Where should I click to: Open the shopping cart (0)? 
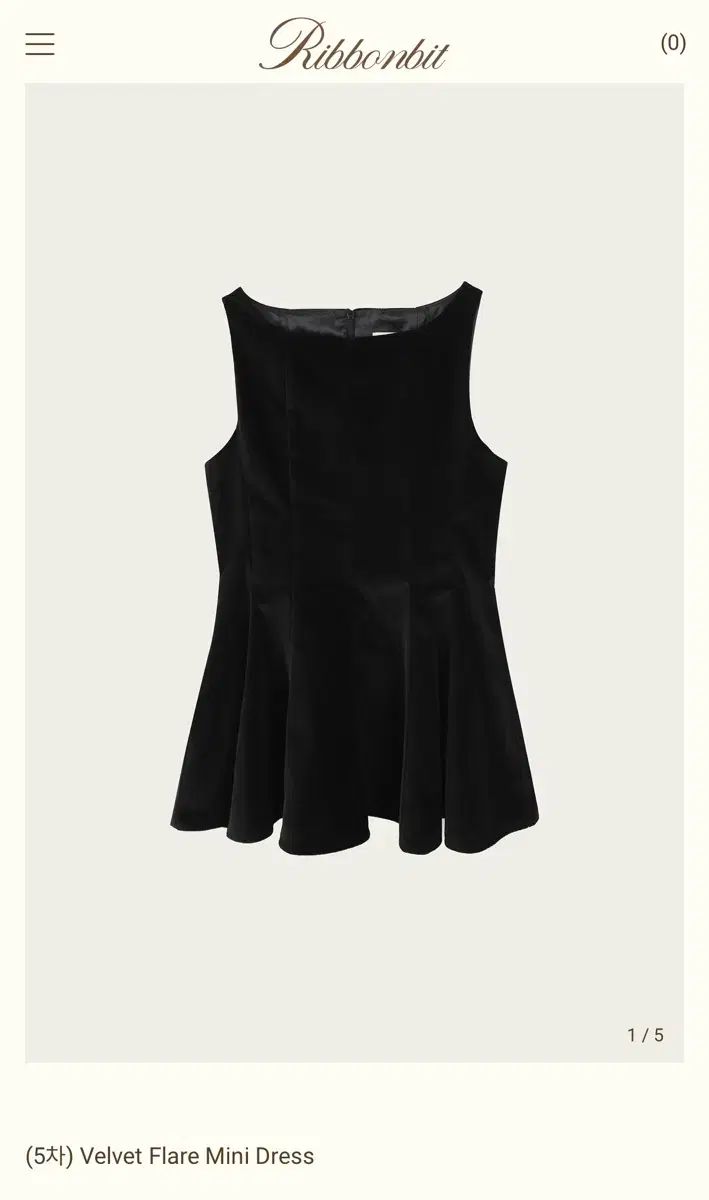pos(673,43)
